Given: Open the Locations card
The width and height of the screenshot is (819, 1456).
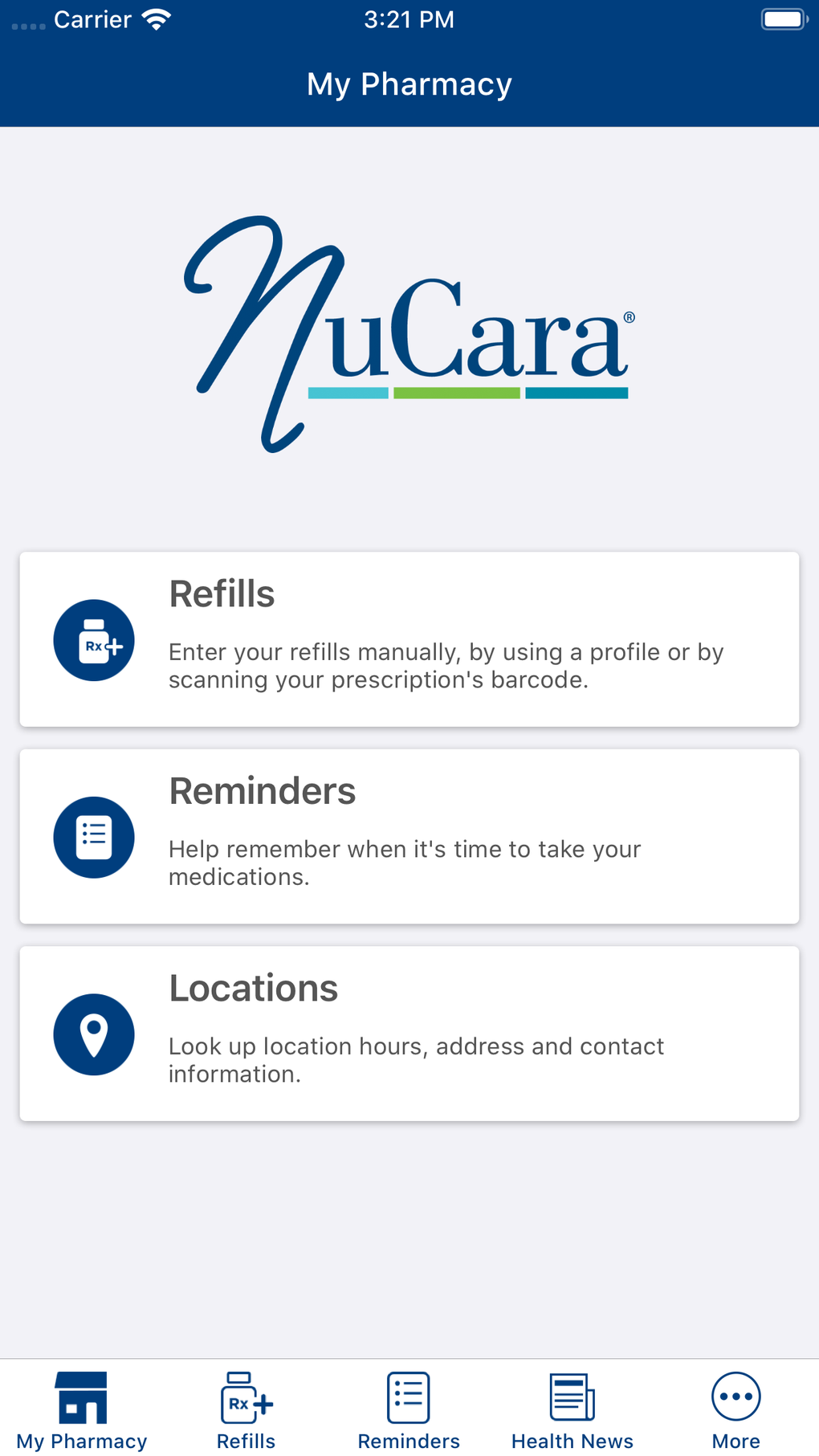Looking at the screenshot, I should tap(409, 1034).
